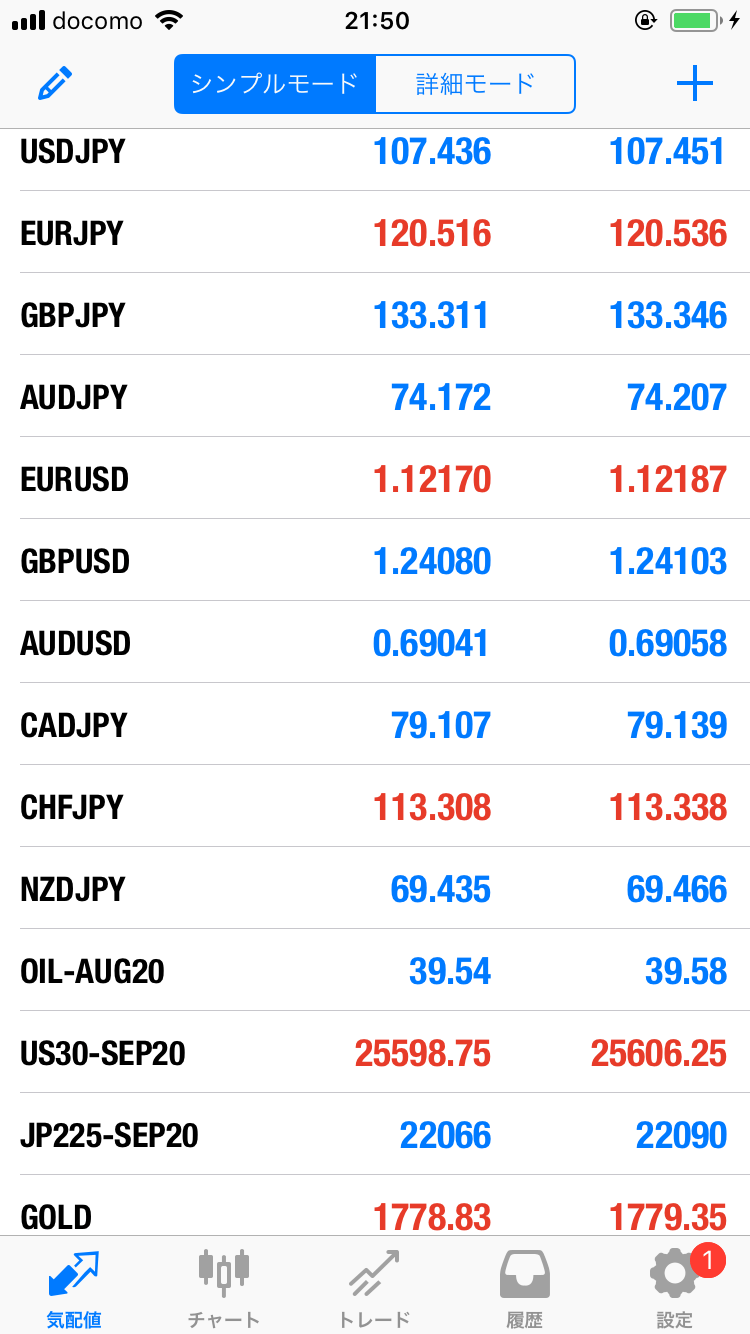Select the JP225-SEP20 row
The width and height of the screenshot is (750, 1334).
coord(375,1135)
